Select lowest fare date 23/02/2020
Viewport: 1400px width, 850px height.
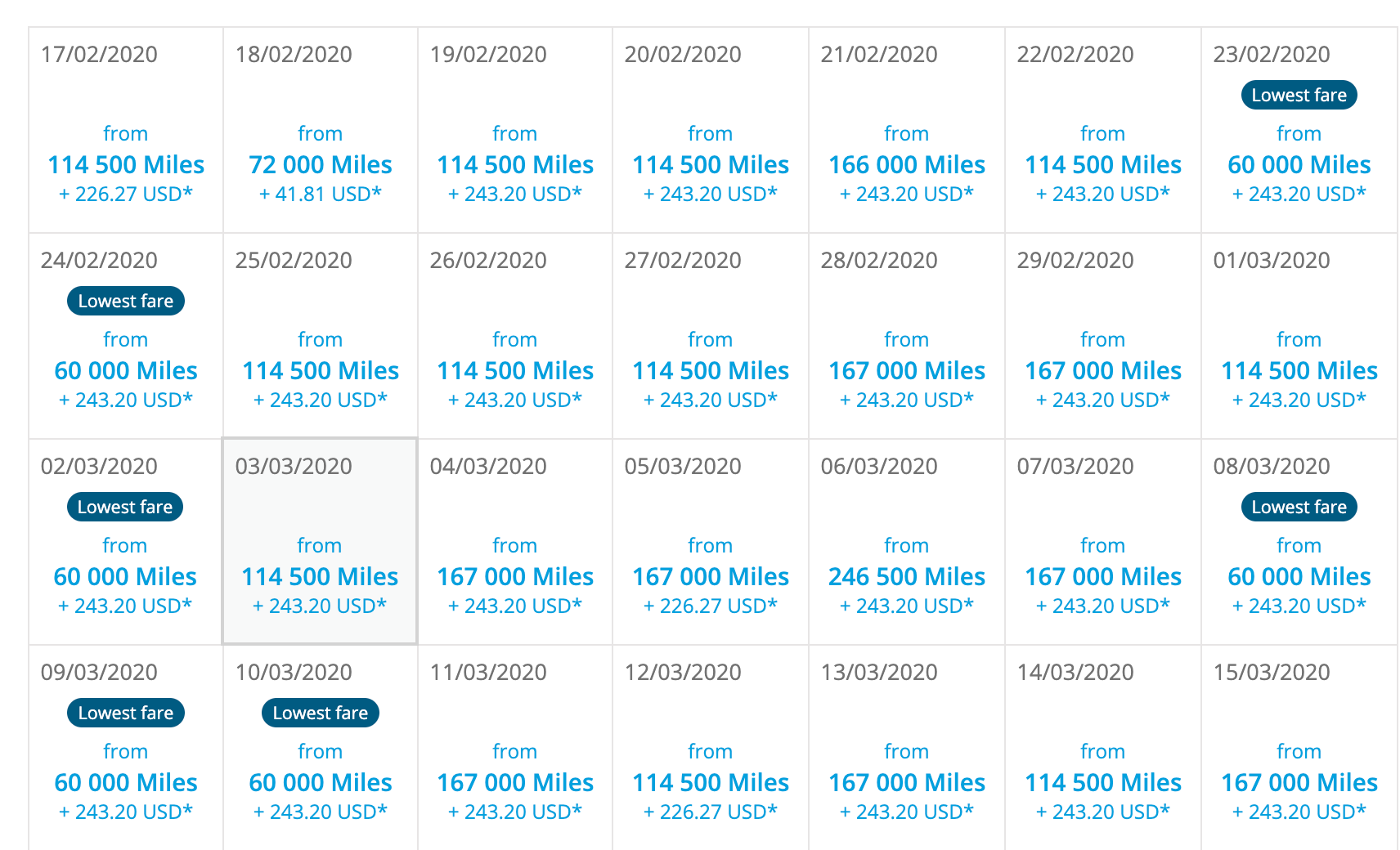[1299, 164]
